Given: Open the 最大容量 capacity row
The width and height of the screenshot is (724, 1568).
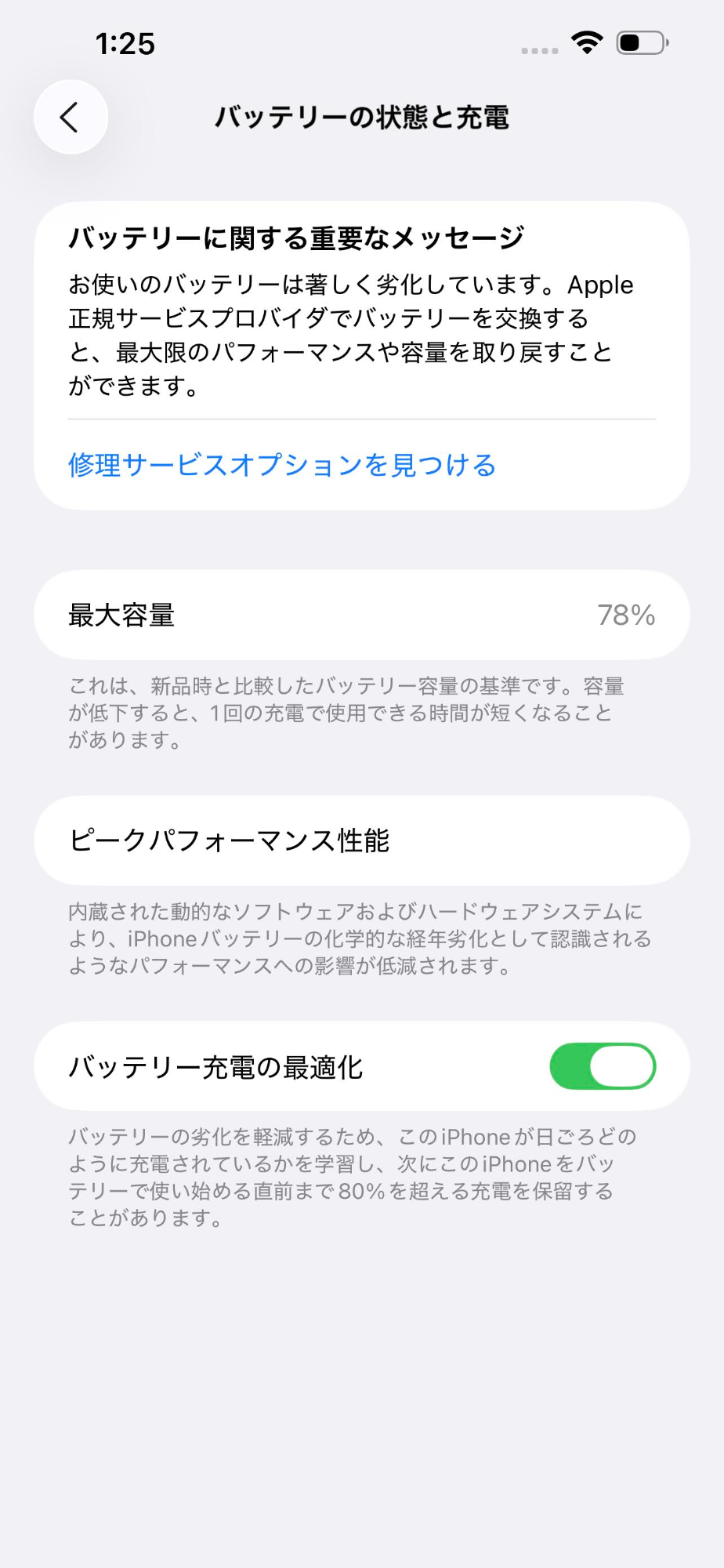Looking at the screenshot, I should (x=360, y=615).
